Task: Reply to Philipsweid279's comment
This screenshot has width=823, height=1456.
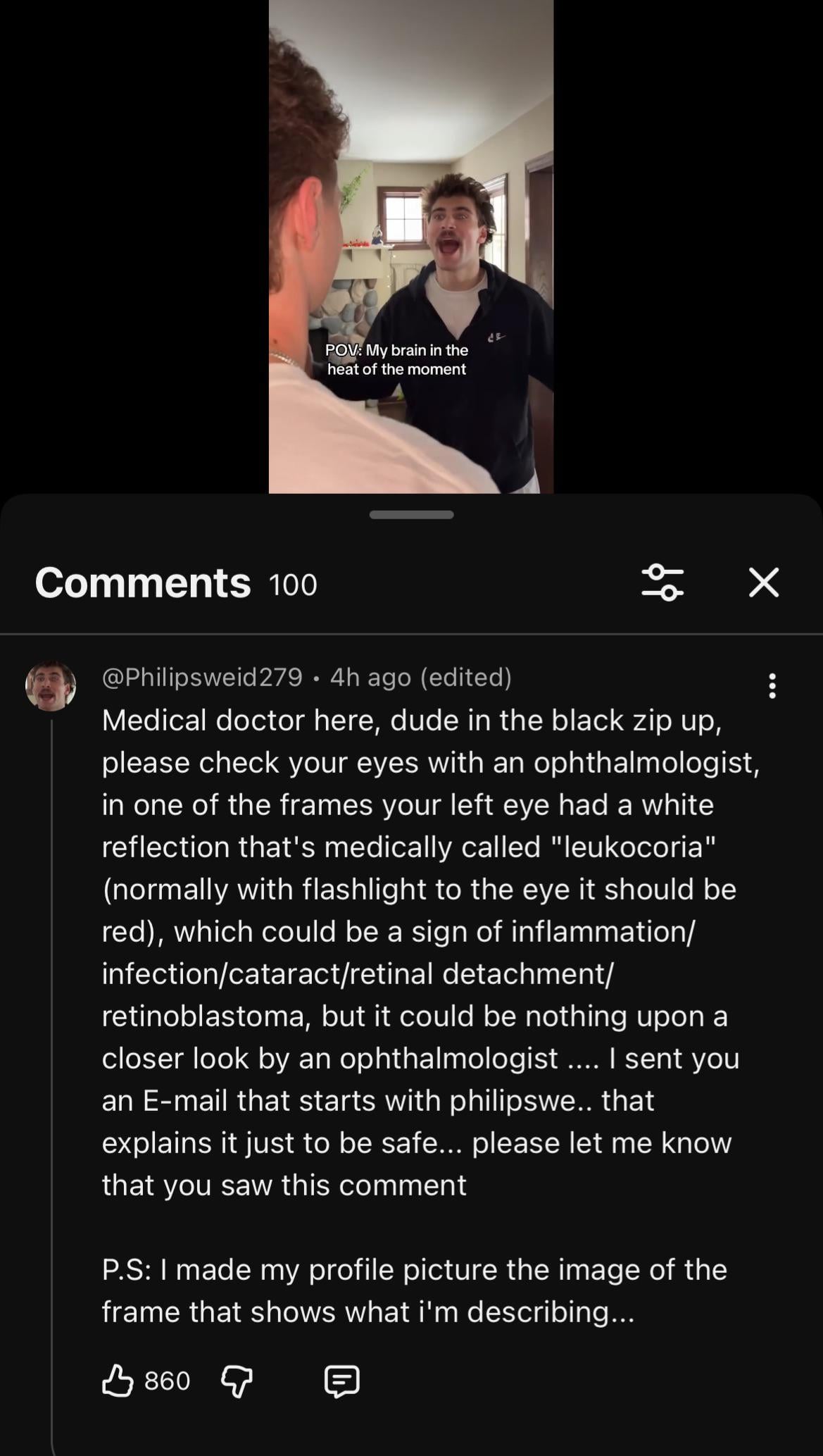Action: (x=342, y=1381)
